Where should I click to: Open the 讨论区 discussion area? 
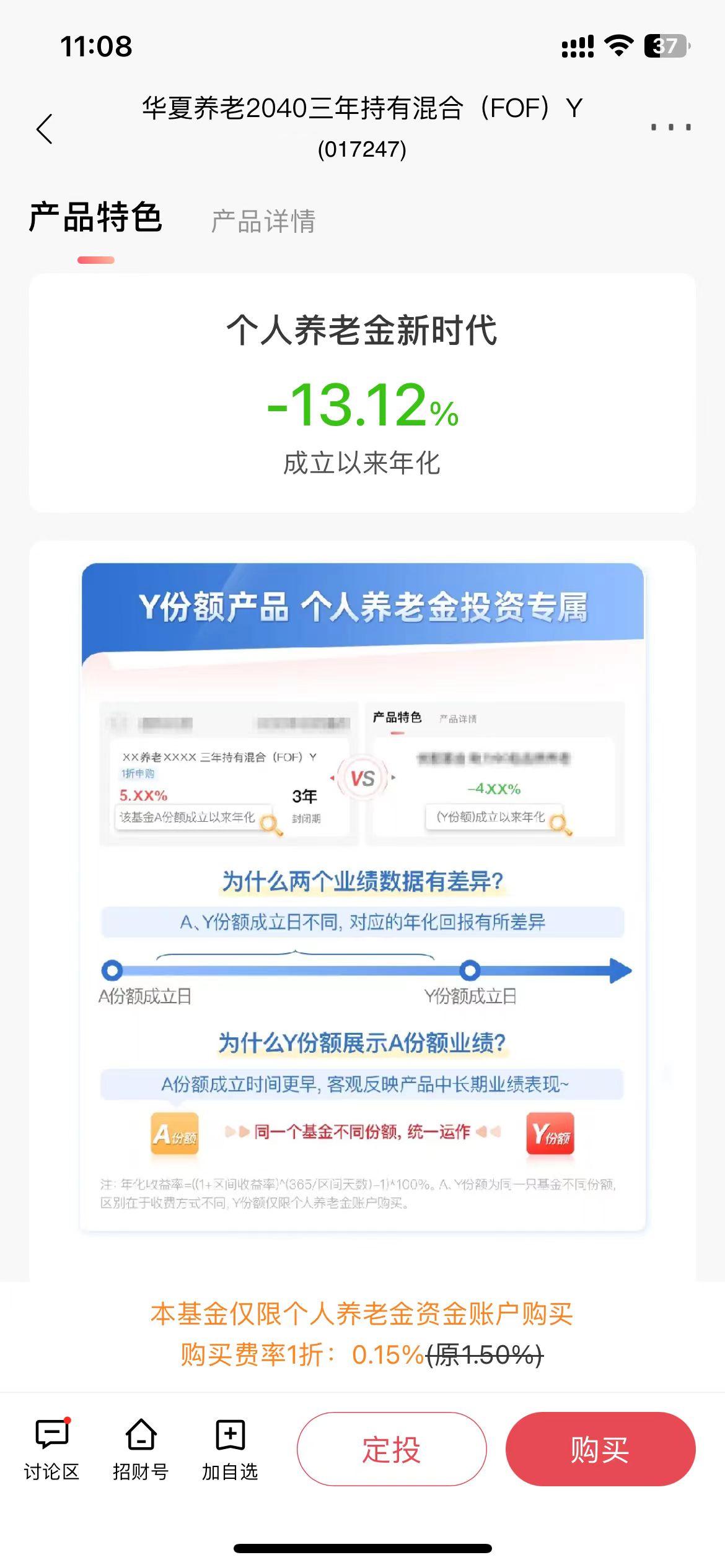pyautogui.click(x=51, y=1449)
